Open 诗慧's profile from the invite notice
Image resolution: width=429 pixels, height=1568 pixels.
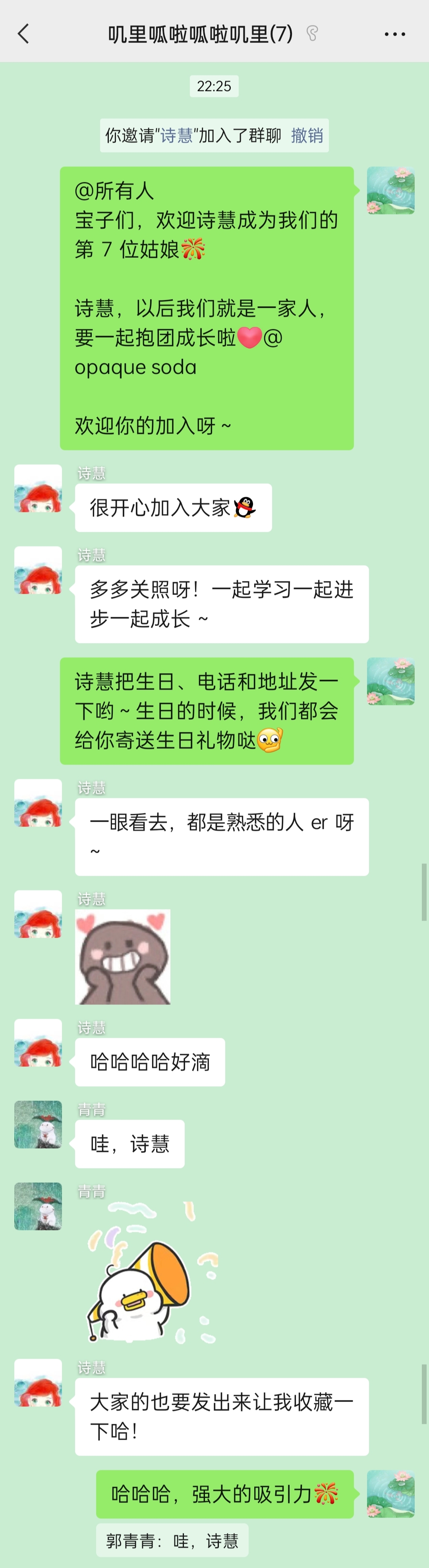(x=176, y=135)
